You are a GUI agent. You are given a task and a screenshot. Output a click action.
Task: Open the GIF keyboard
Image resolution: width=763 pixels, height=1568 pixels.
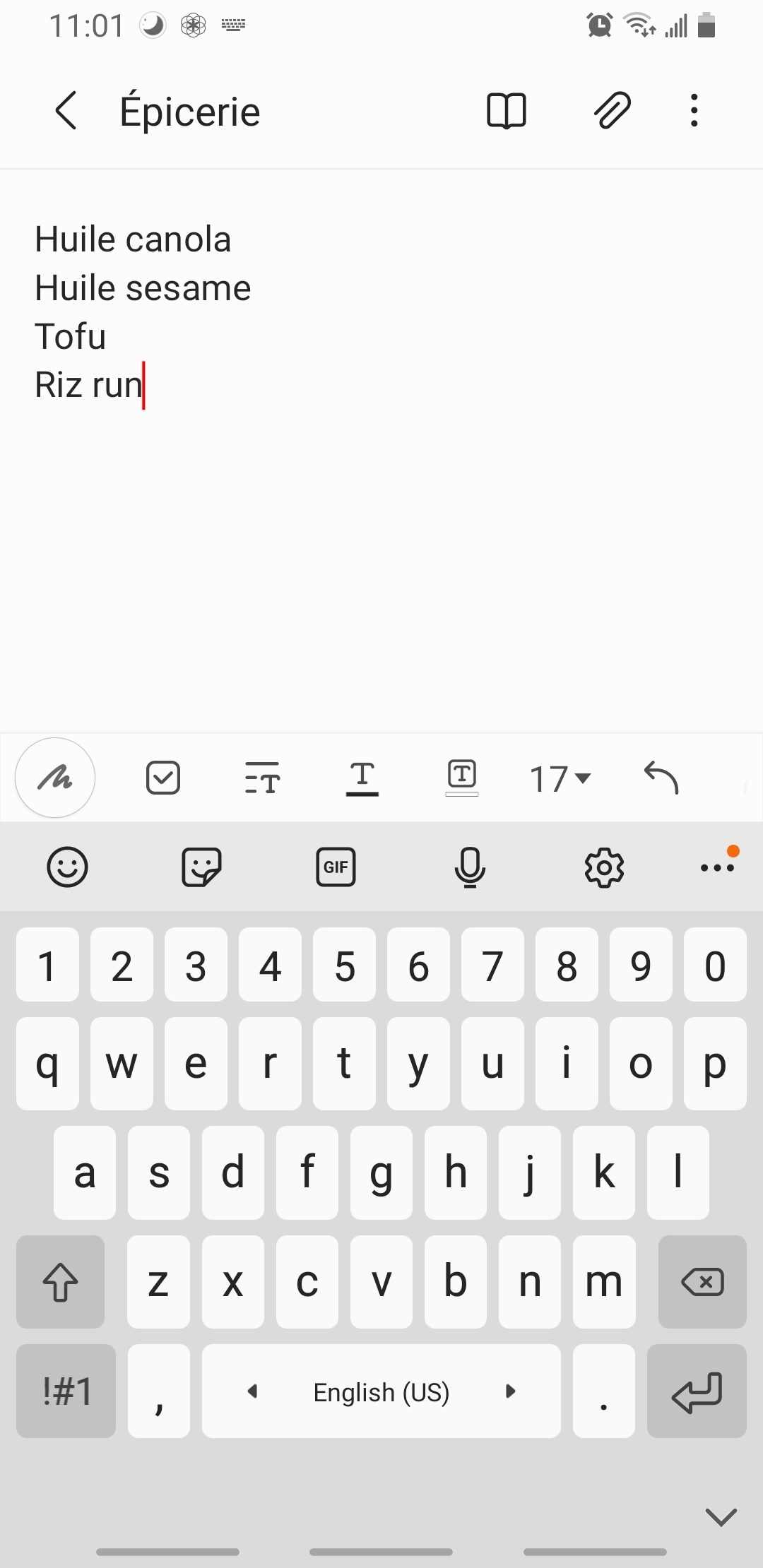[x=336, y=867]
